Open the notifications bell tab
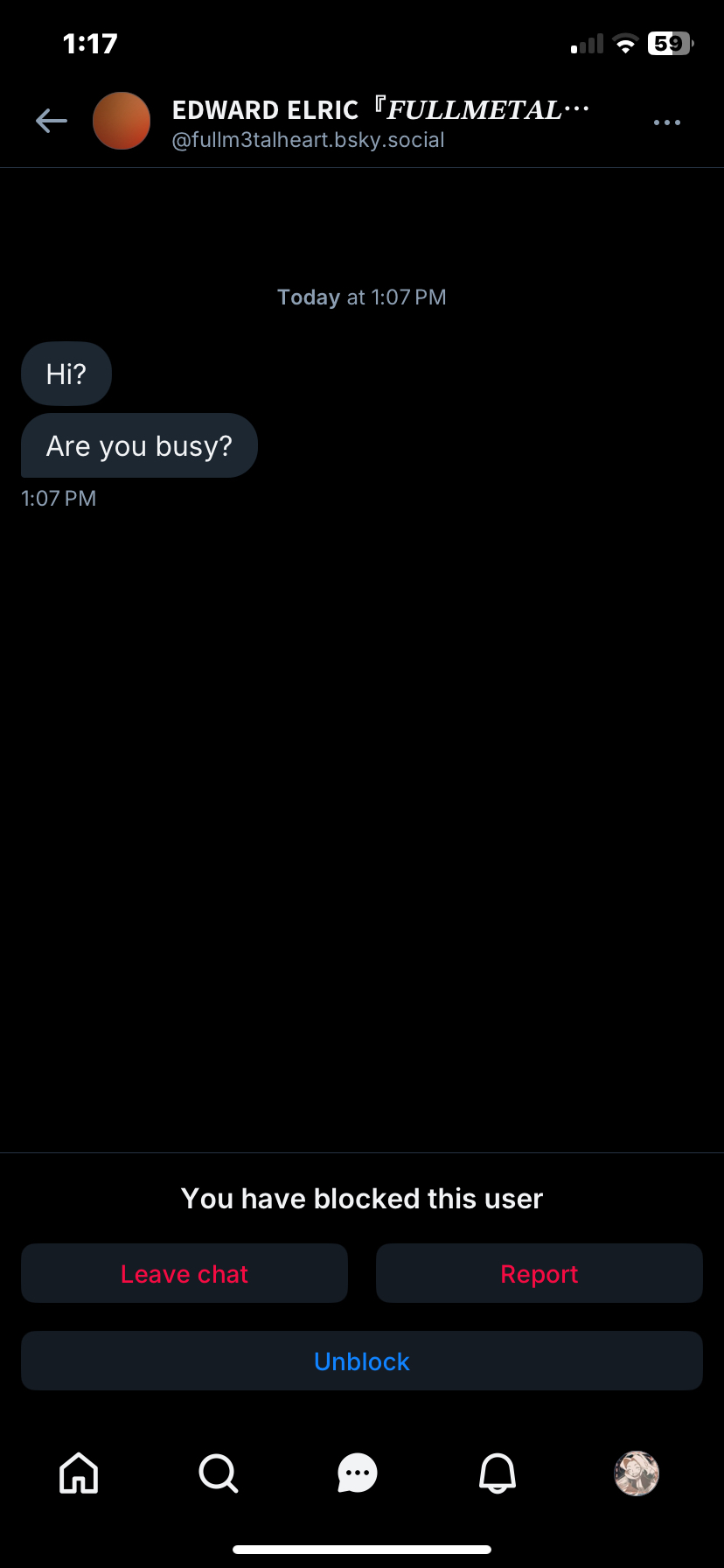 [x=498, y=1473]
